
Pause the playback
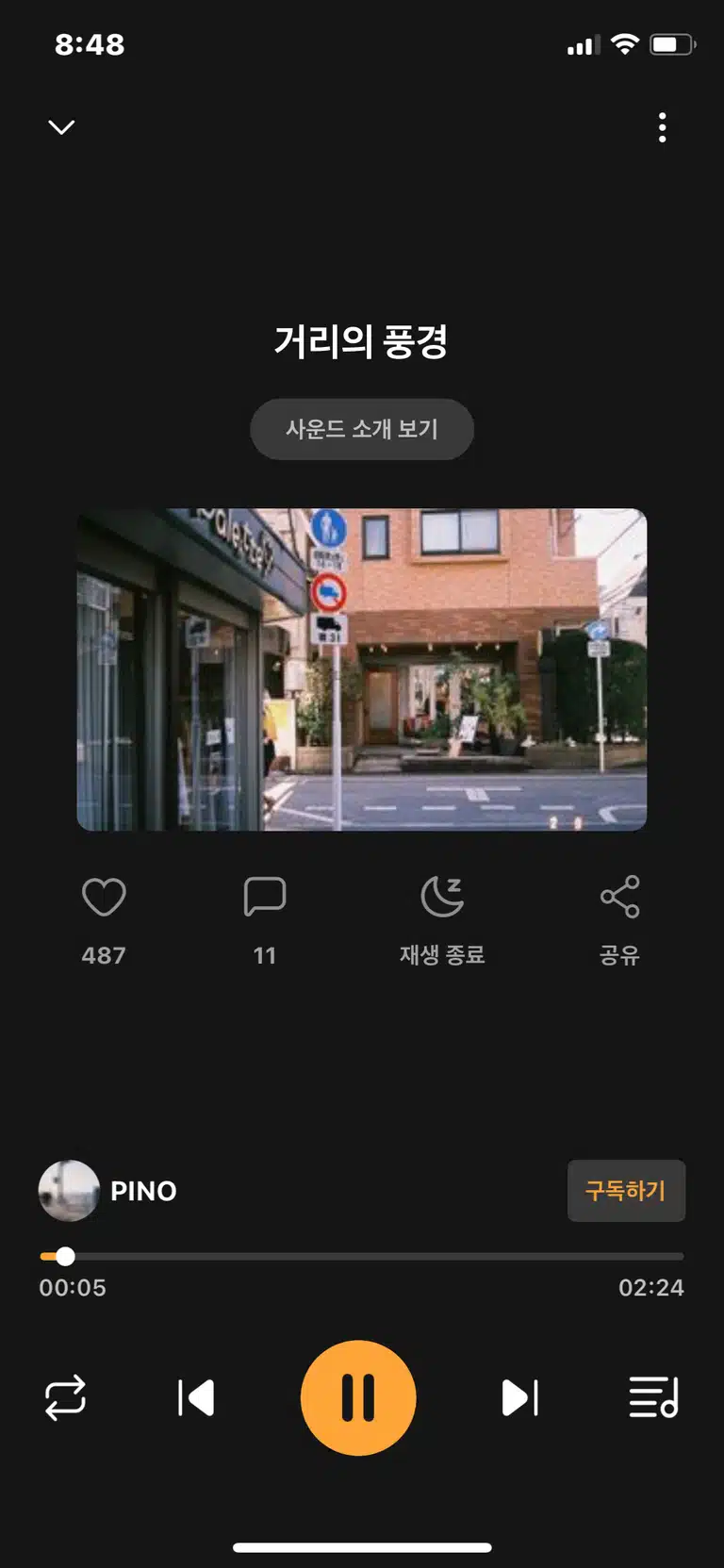(x=358, y=1397)
